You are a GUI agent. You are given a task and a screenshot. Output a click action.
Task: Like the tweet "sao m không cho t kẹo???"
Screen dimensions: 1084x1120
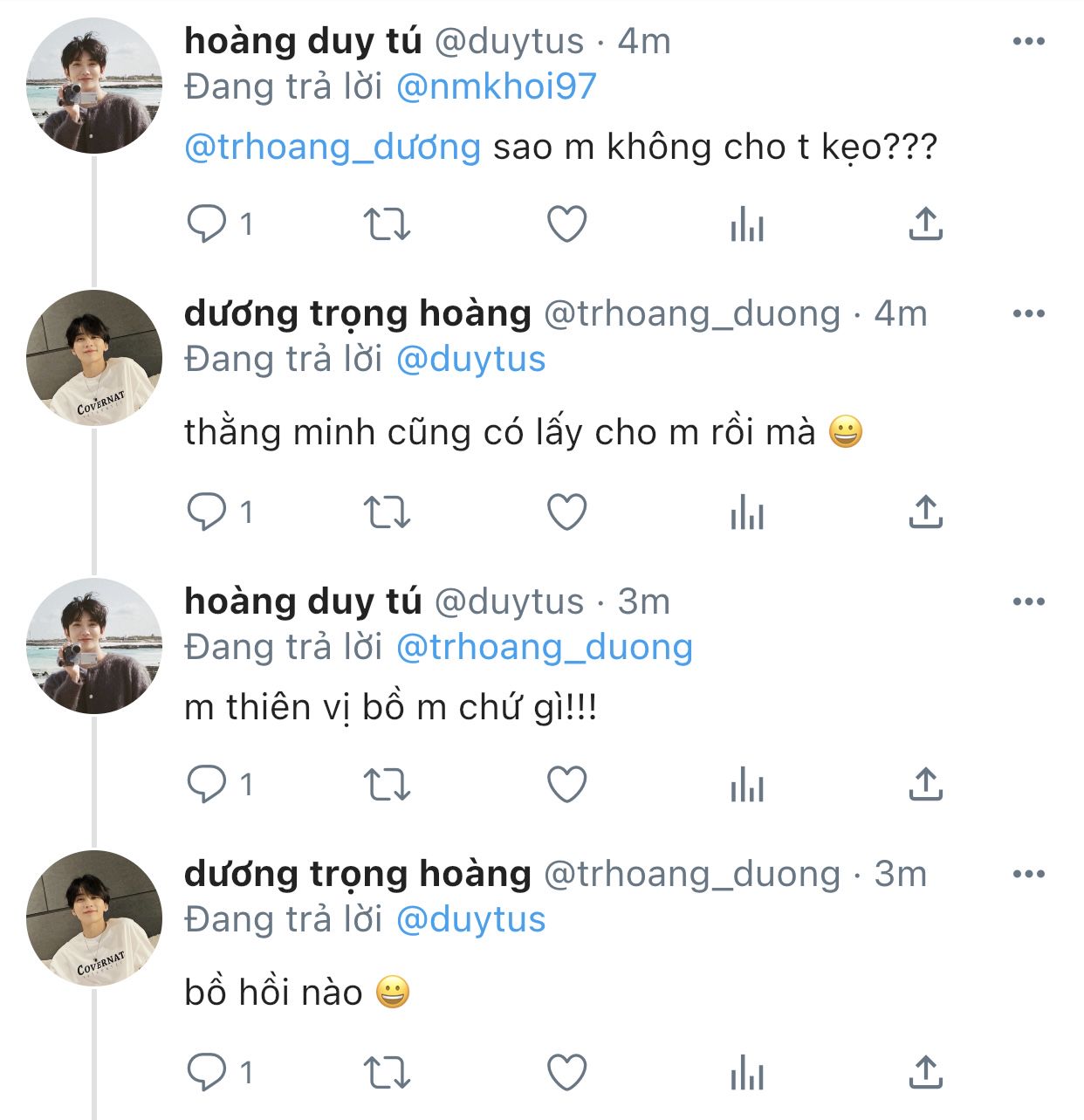tap(566, 225)
